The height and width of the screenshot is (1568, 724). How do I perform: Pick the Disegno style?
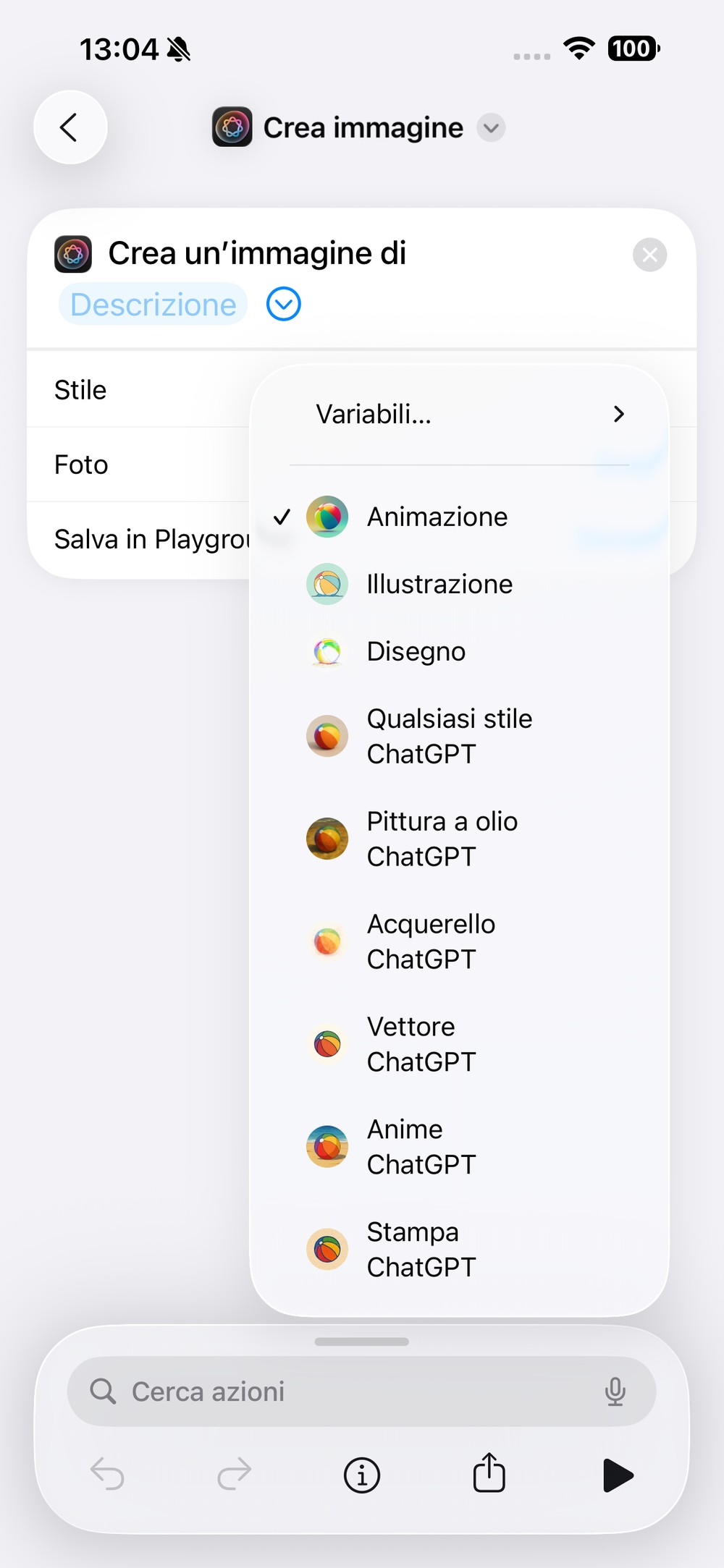(459, 651)
